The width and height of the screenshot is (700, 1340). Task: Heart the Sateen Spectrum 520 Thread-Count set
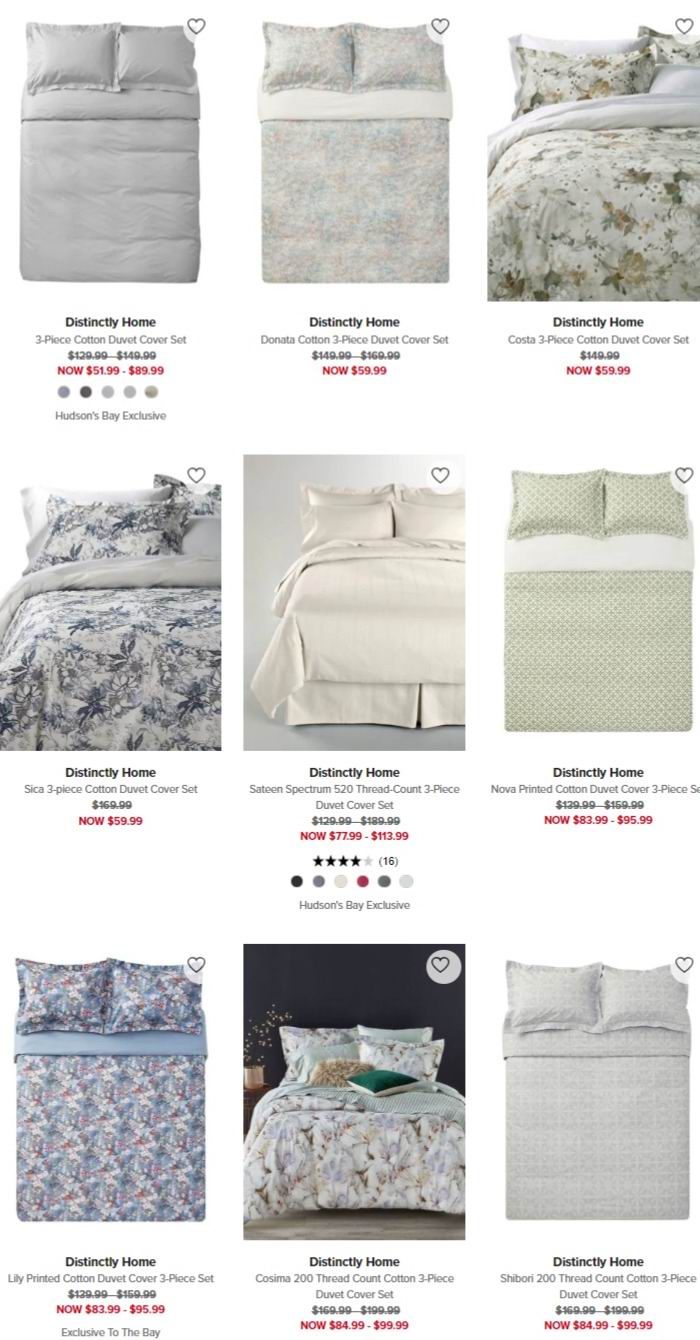(x=440, y=474)
